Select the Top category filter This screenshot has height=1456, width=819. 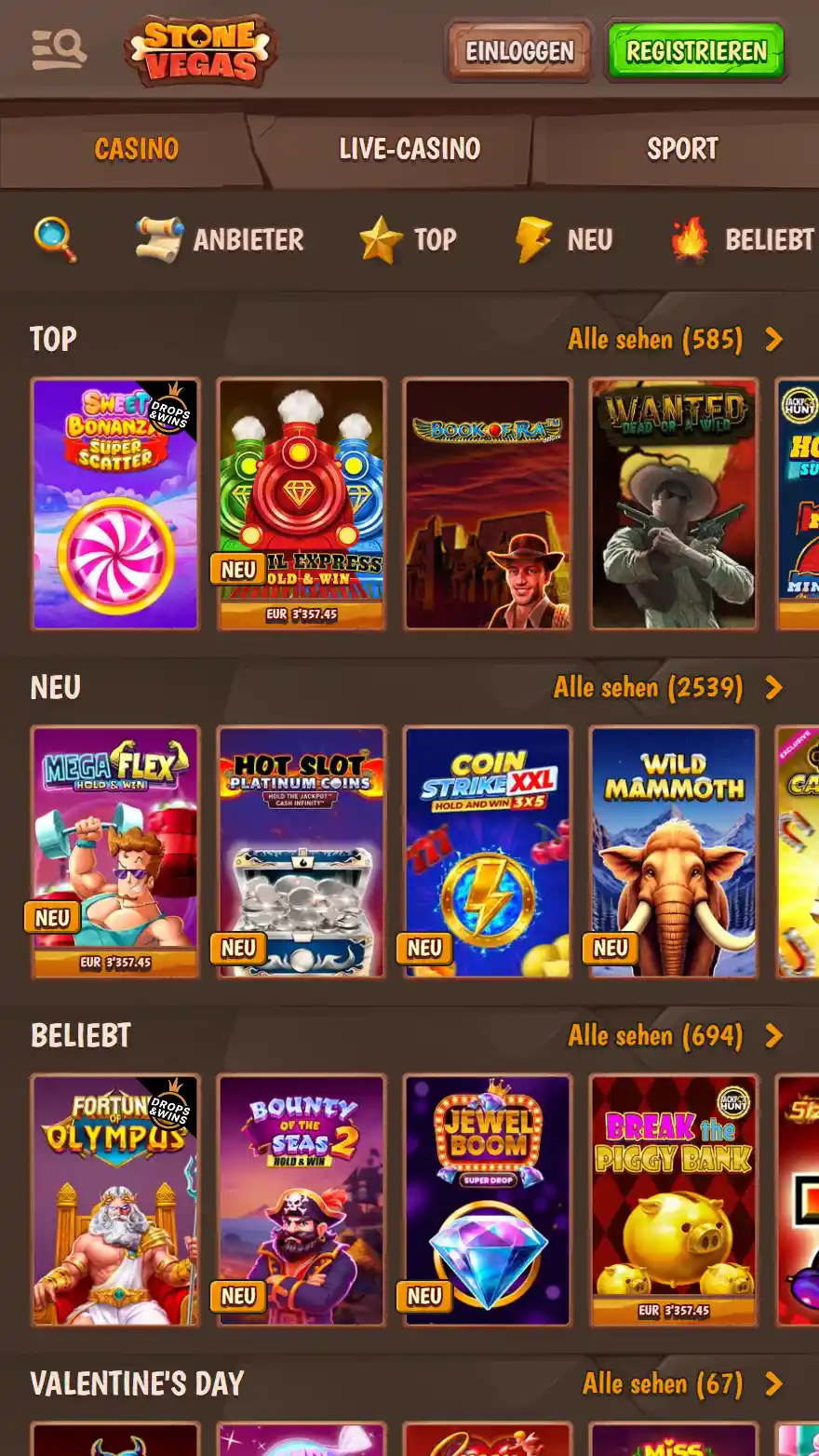point(409,240)
